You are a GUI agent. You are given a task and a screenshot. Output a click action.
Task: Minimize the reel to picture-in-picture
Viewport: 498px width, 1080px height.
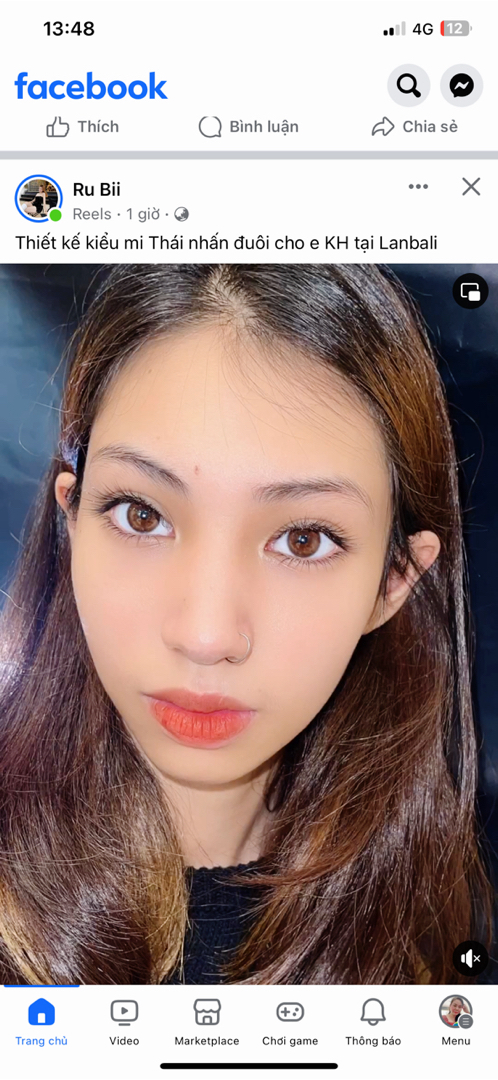pyautogui.click(x=470, y=291)
